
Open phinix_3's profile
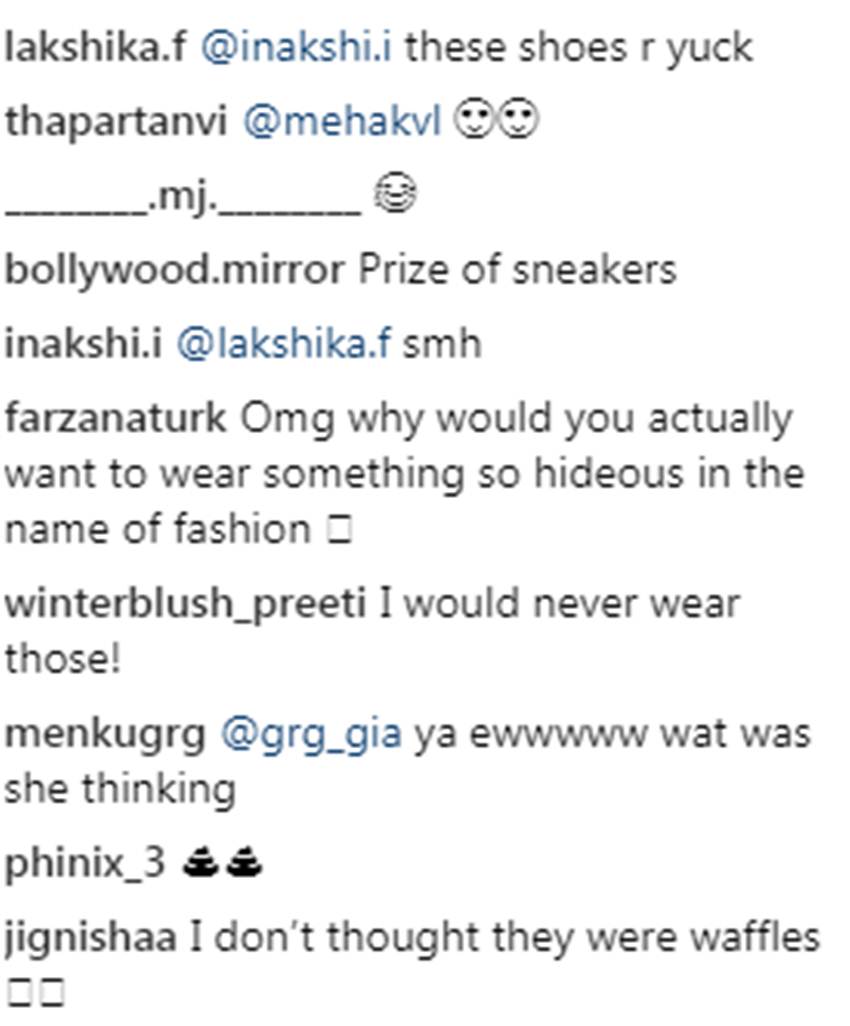tap(84, 864)
